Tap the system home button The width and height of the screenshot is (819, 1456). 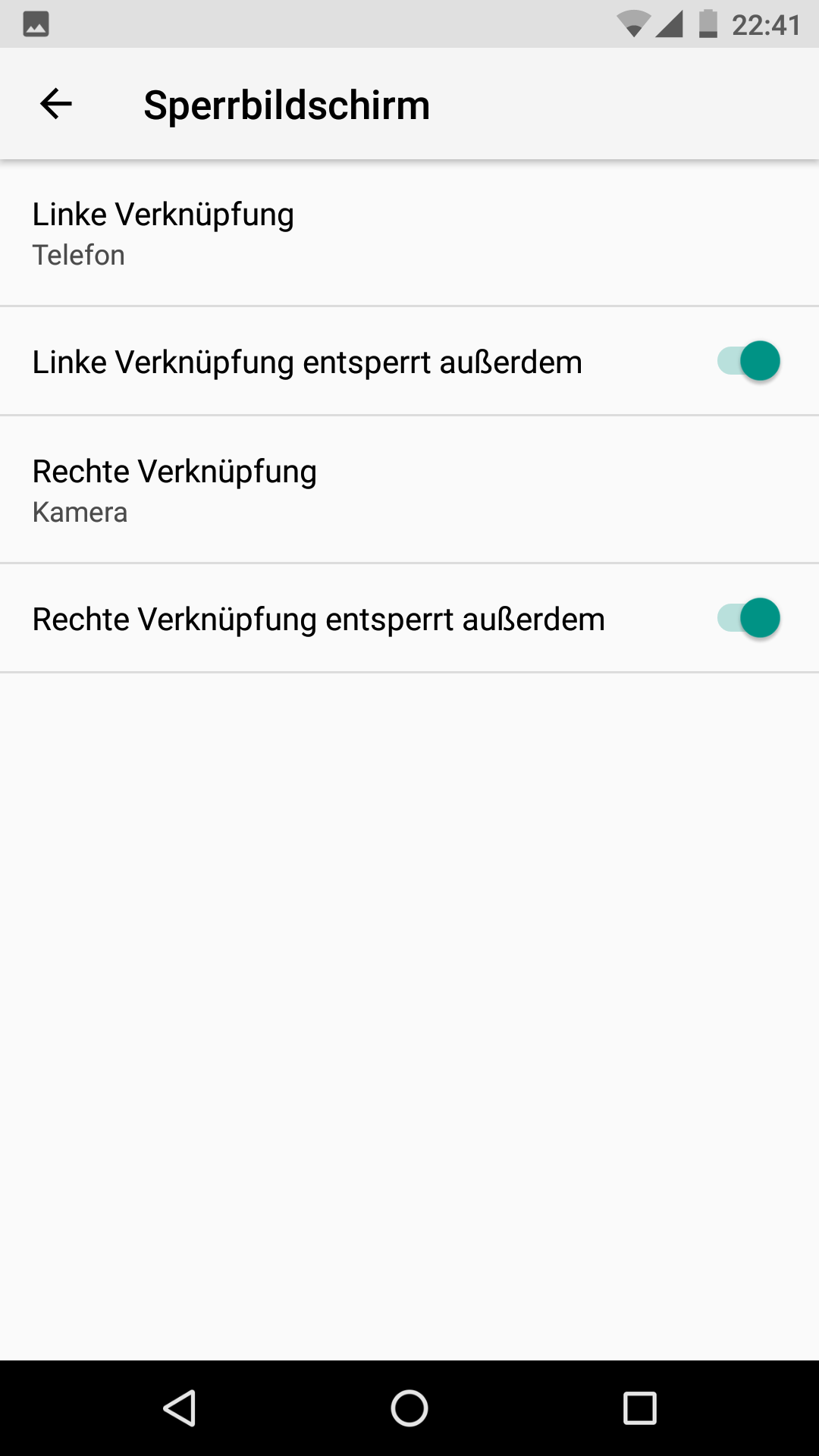click(409, 1408)
